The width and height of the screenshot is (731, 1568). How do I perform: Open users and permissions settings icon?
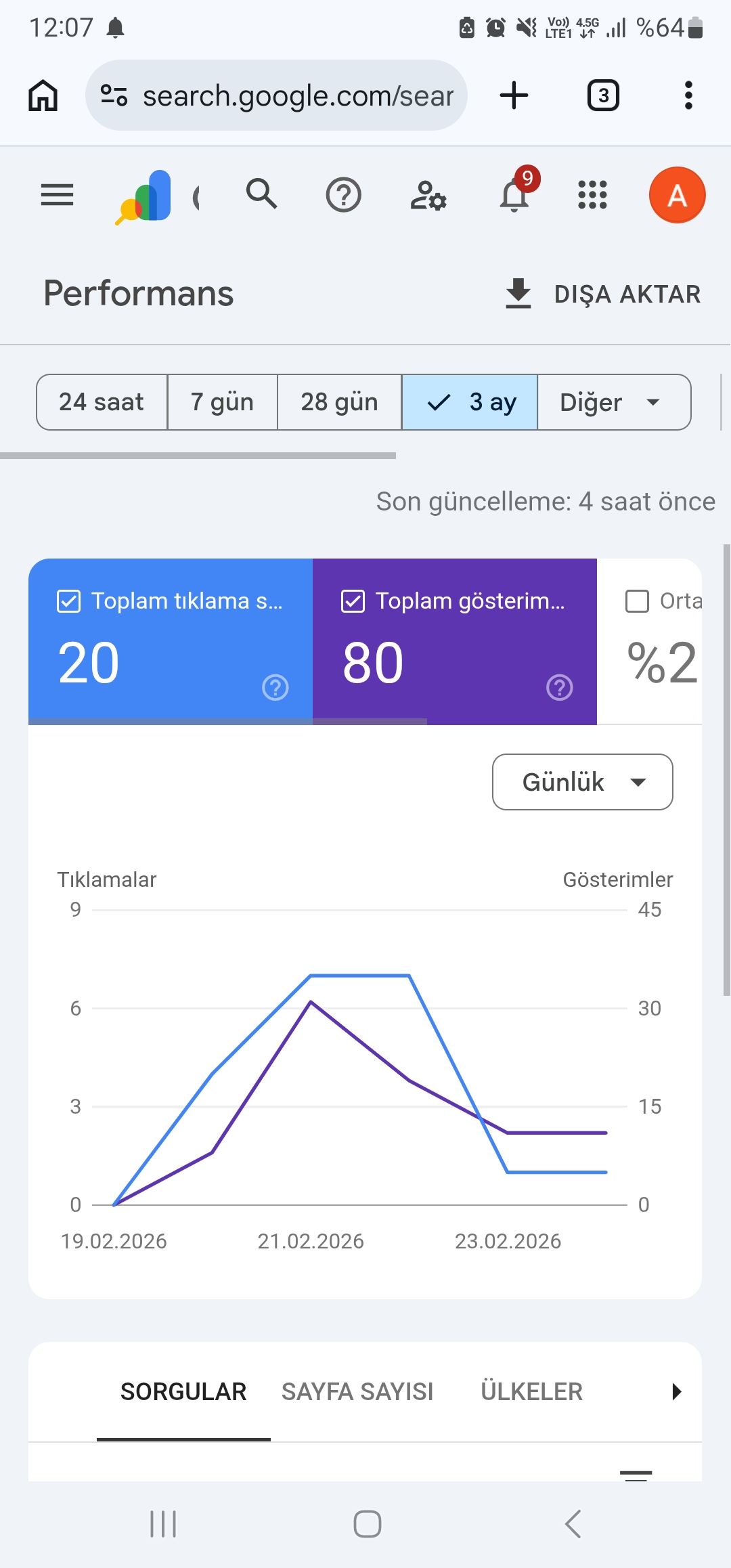click(x=428, y=196)
